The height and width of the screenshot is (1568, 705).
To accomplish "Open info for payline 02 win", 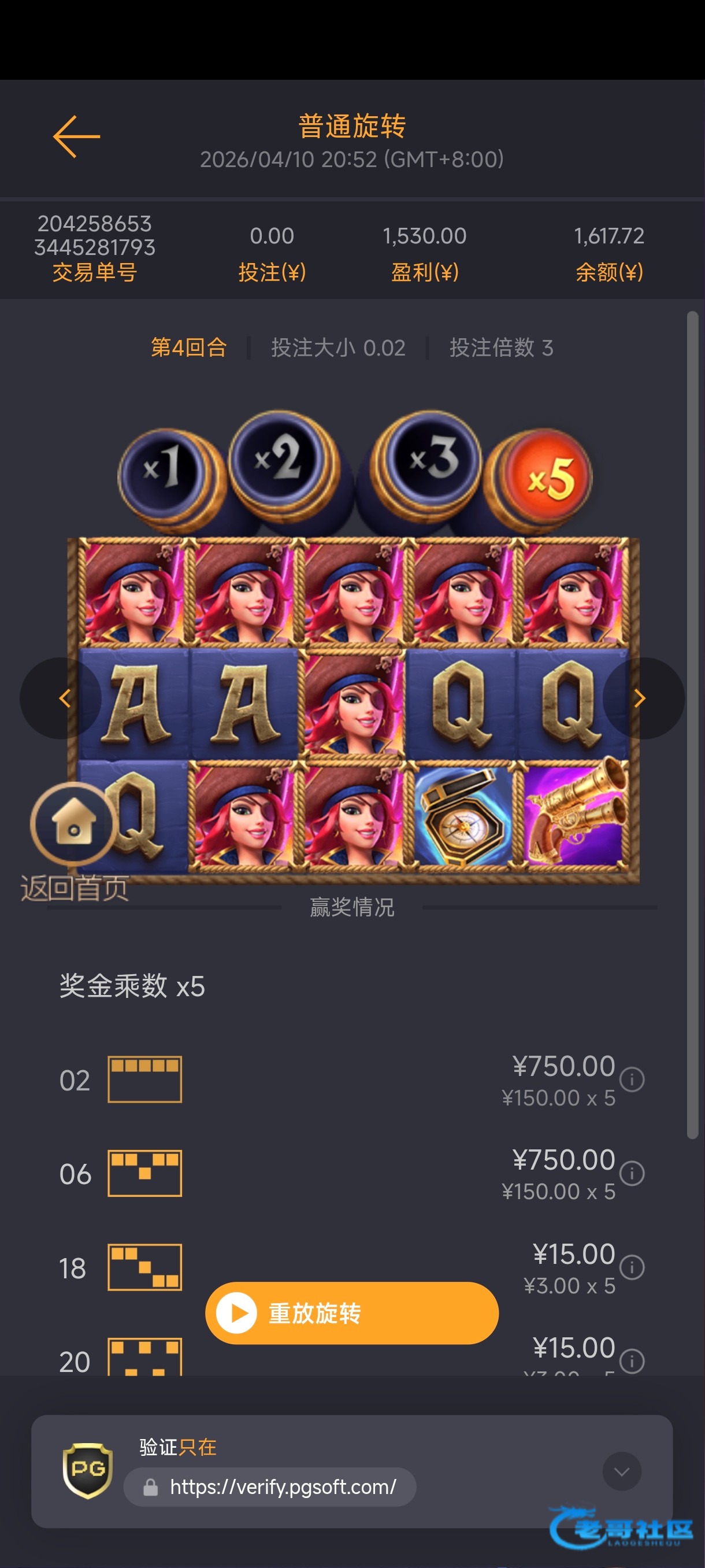I will pyautogui.click(x=632, y=1079).
